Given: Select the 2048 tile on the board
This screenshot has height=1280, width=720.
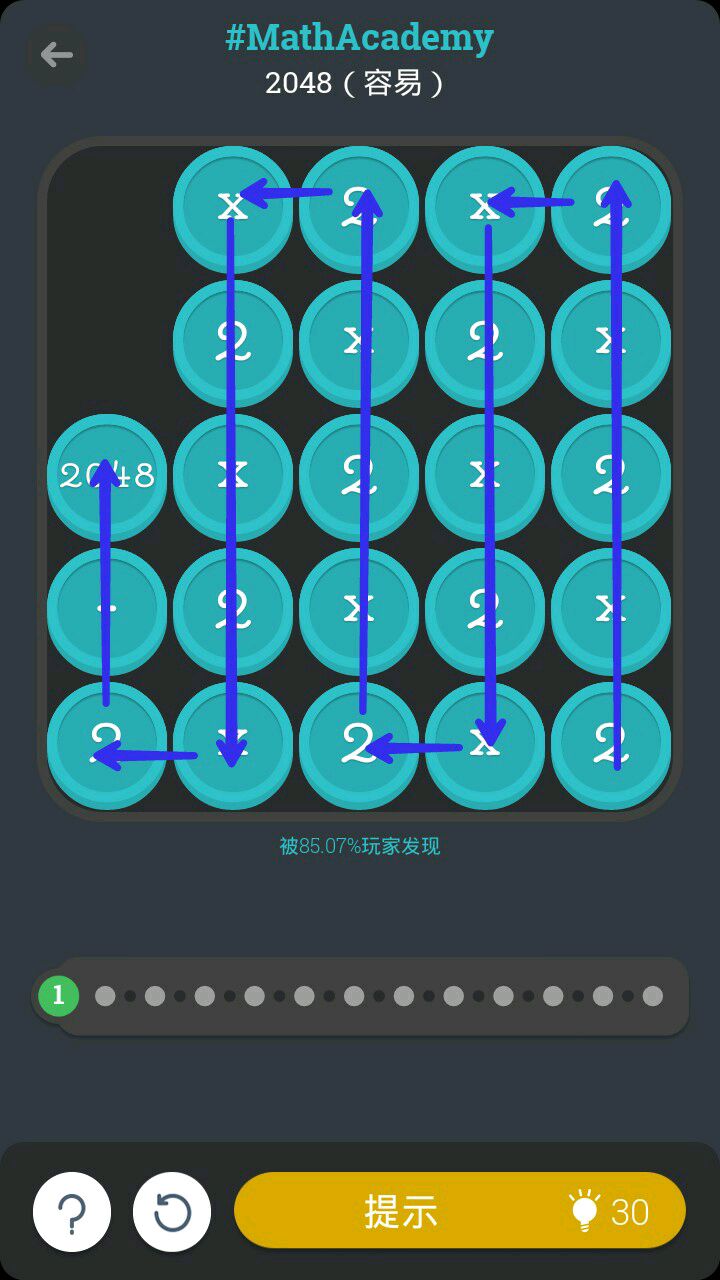Looking at the screenshot, I should [107, 476].
